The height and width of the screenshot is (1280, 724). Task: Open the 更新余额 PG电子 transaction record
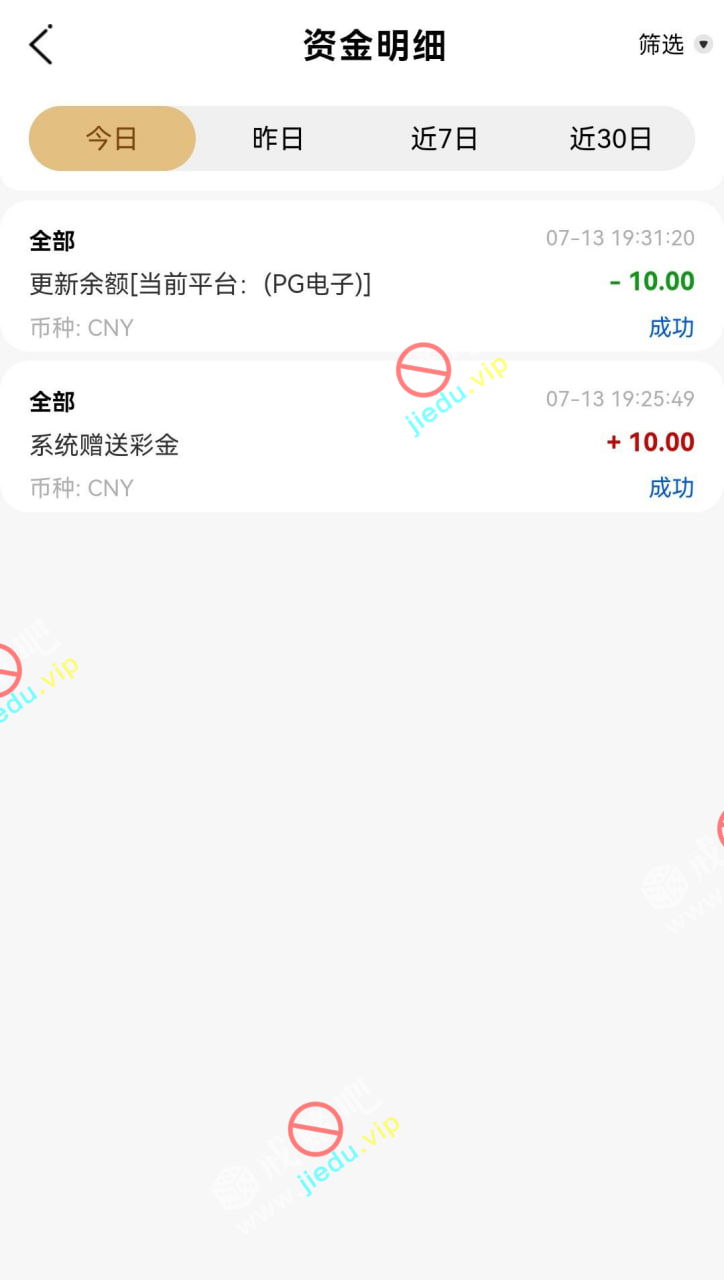(361, 283)
